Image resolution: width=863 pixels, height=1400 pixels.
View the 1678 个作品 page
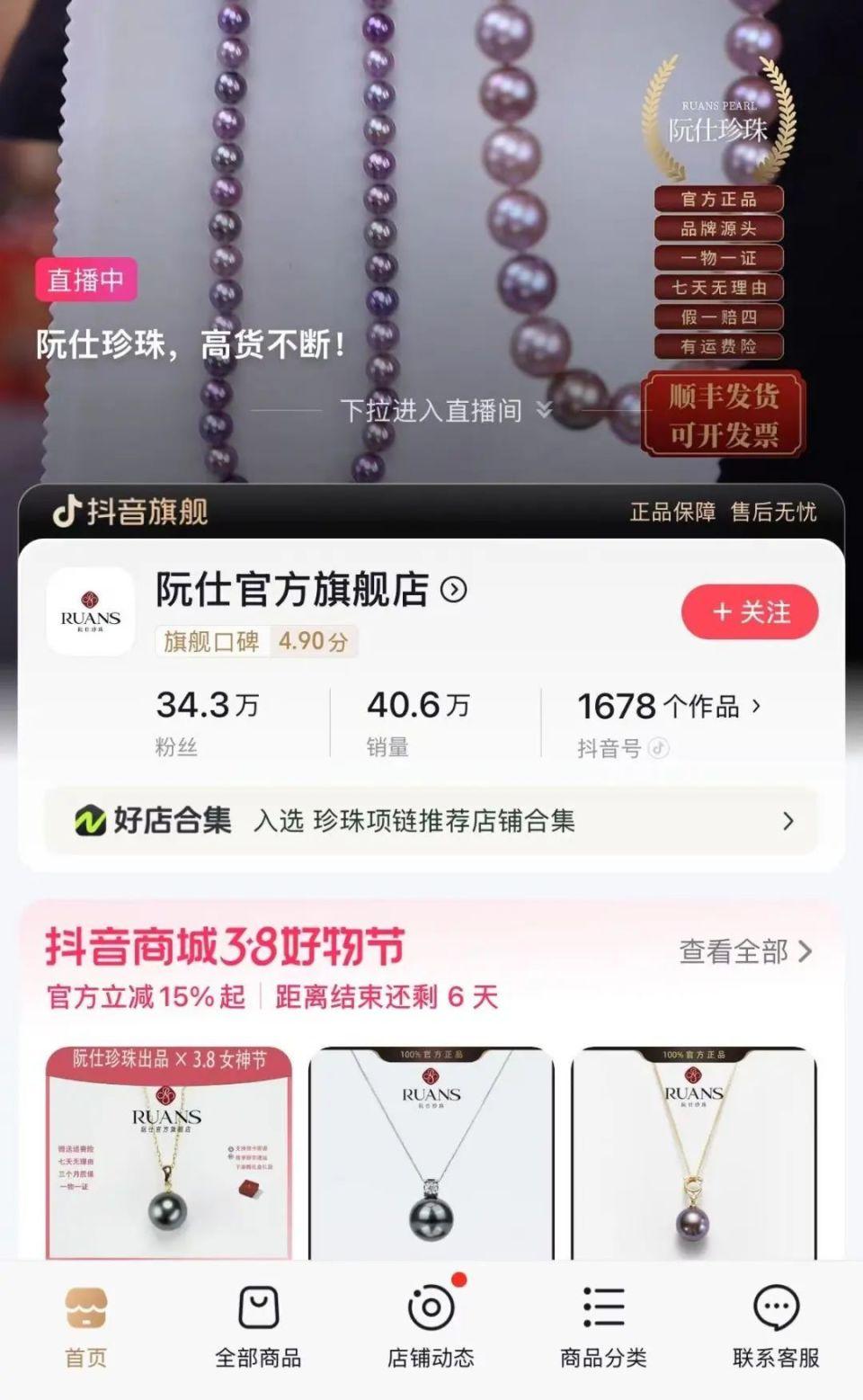point(669,707)
